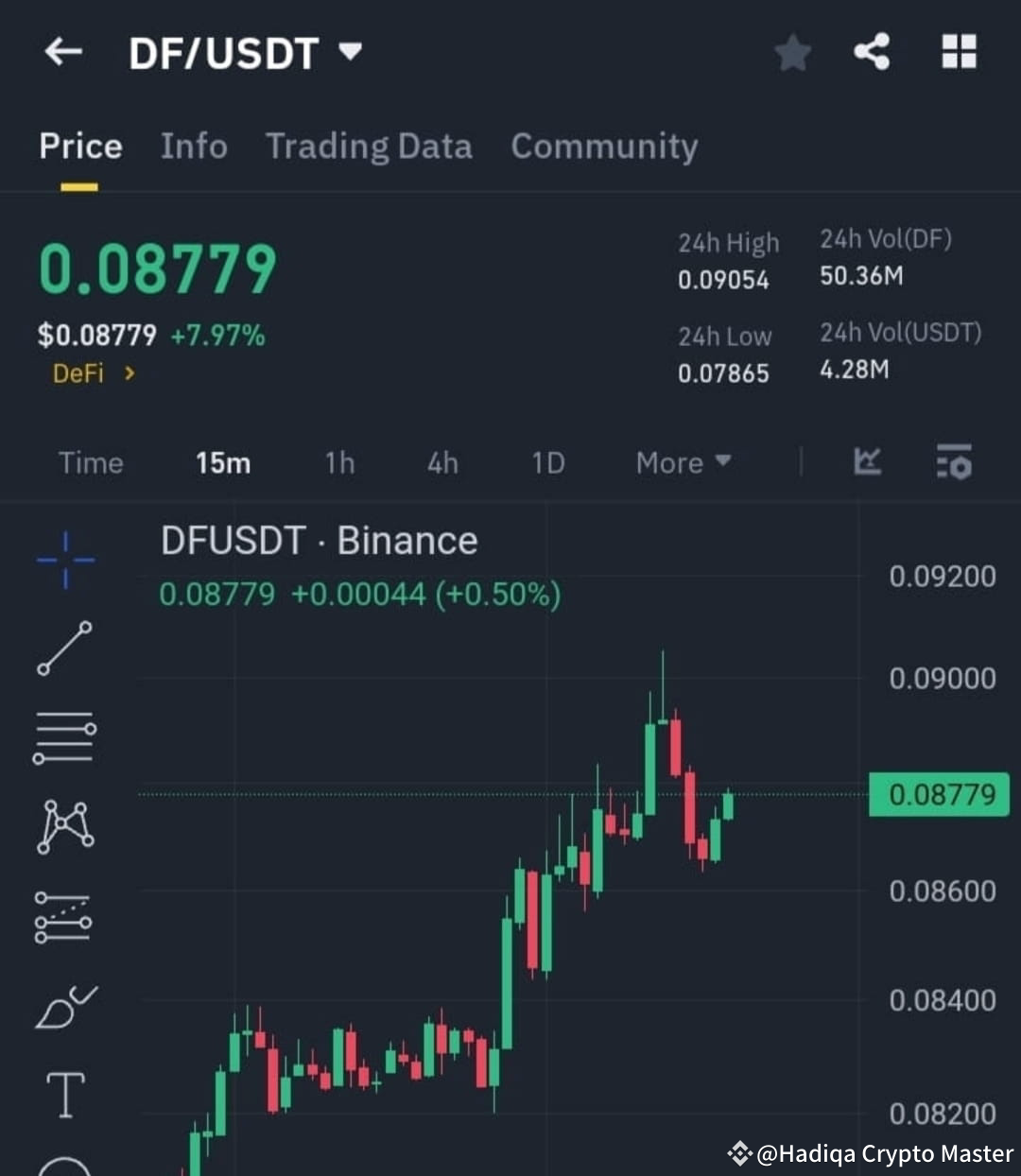Open the Text annotation tool
The width and height of the screenshot is (1021, 1176).
click(64, 1094)
